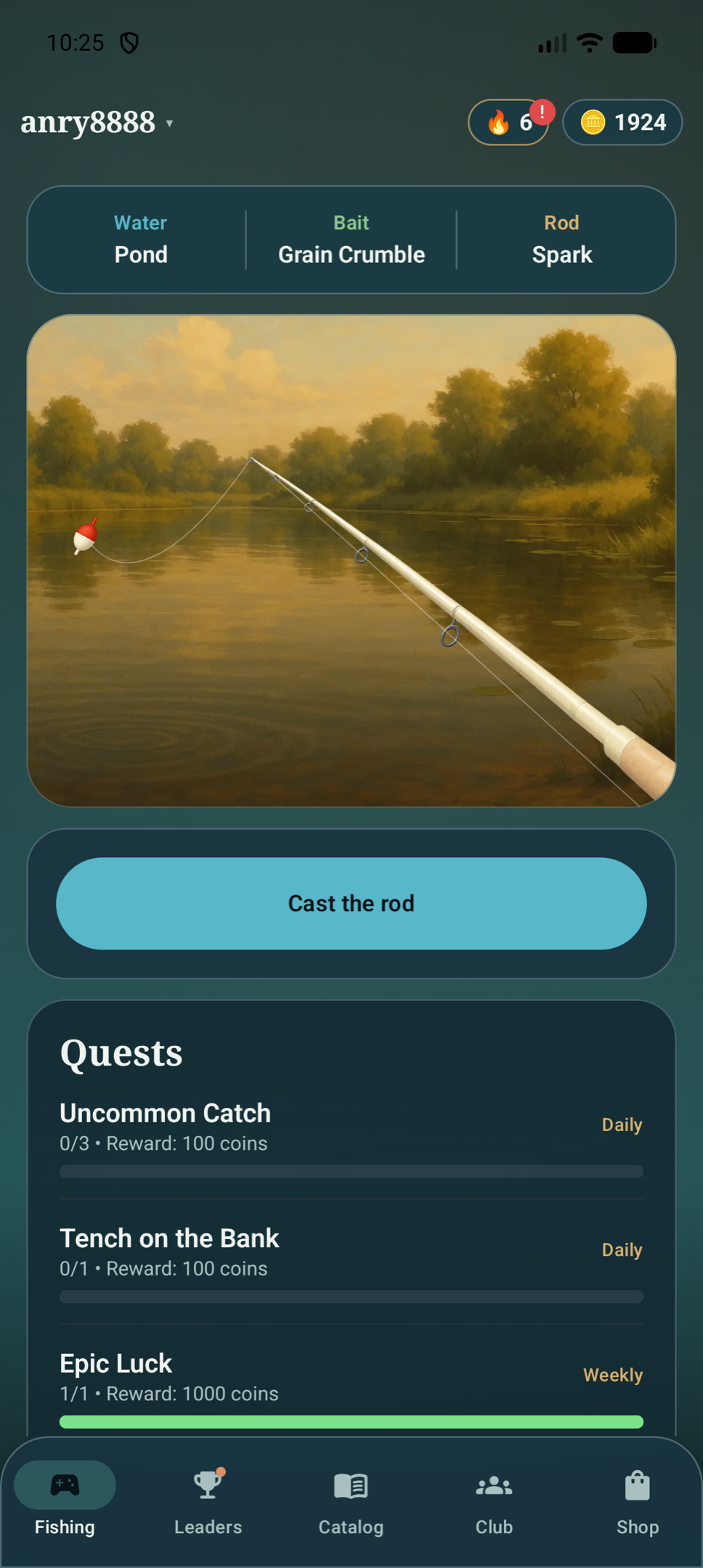
Task: Change the Water selection from Pond
Action: [x=141, y=240]
